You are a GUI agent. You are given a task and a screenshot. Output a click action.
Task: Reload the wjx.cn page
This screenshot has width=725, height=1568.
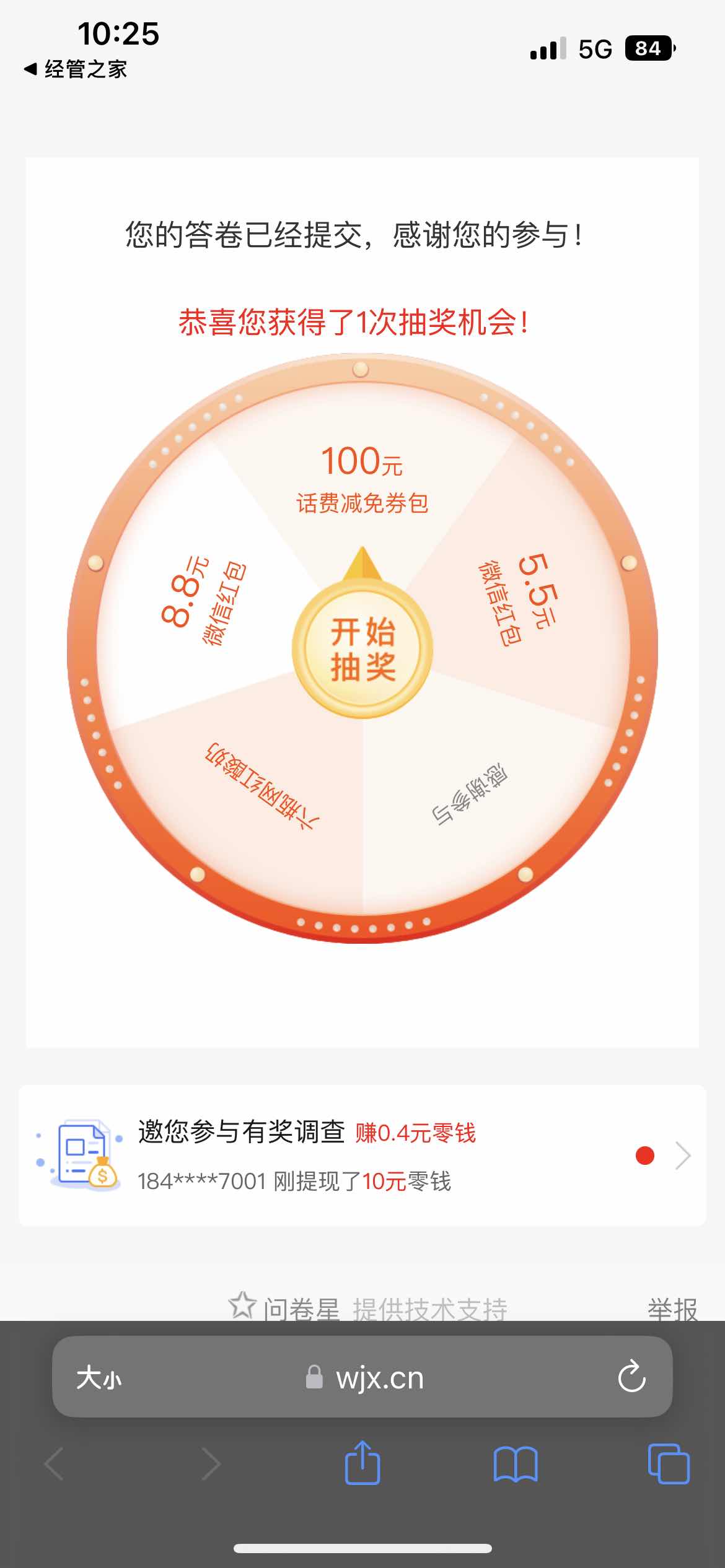tap(631, 1377)
